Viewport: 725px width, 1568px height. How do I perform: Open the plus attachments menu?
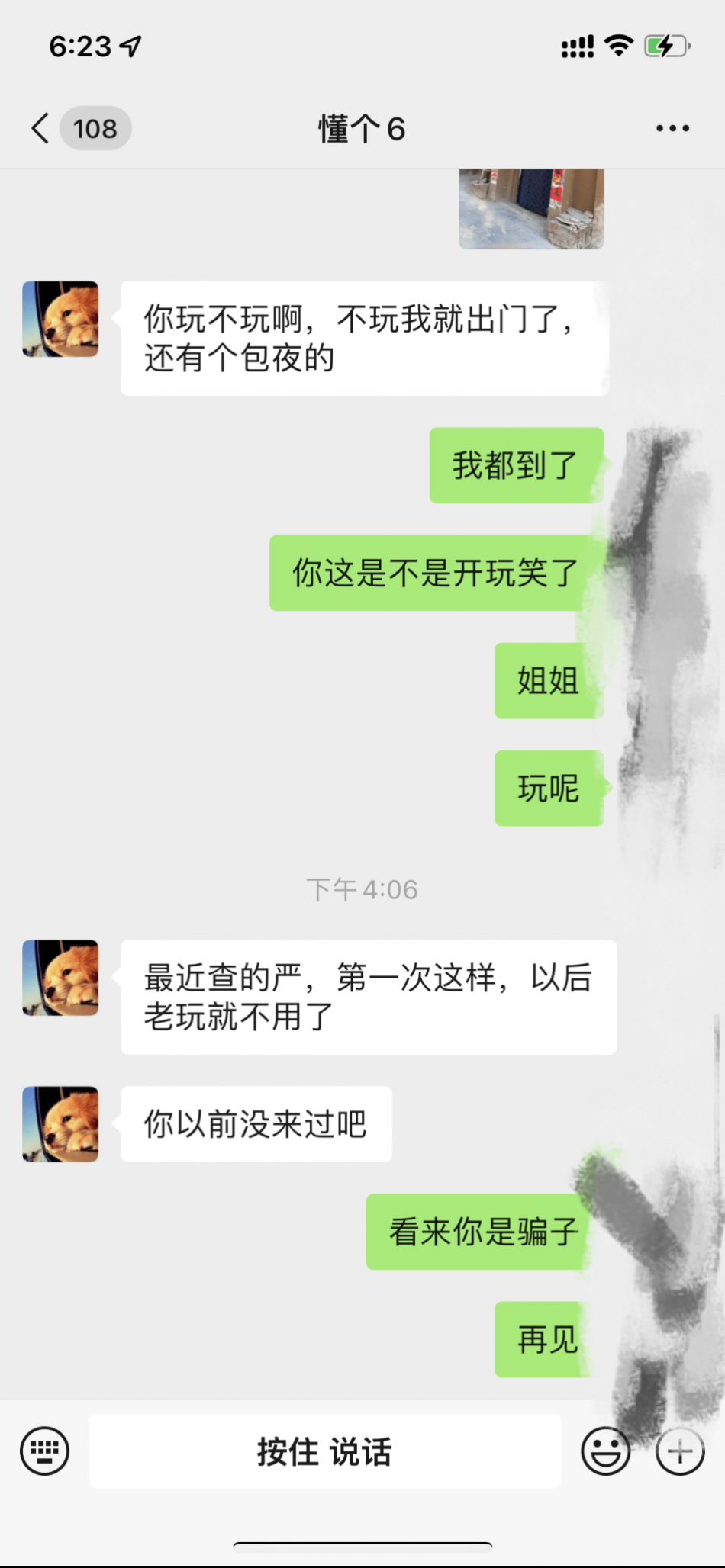pos(680,1451)
